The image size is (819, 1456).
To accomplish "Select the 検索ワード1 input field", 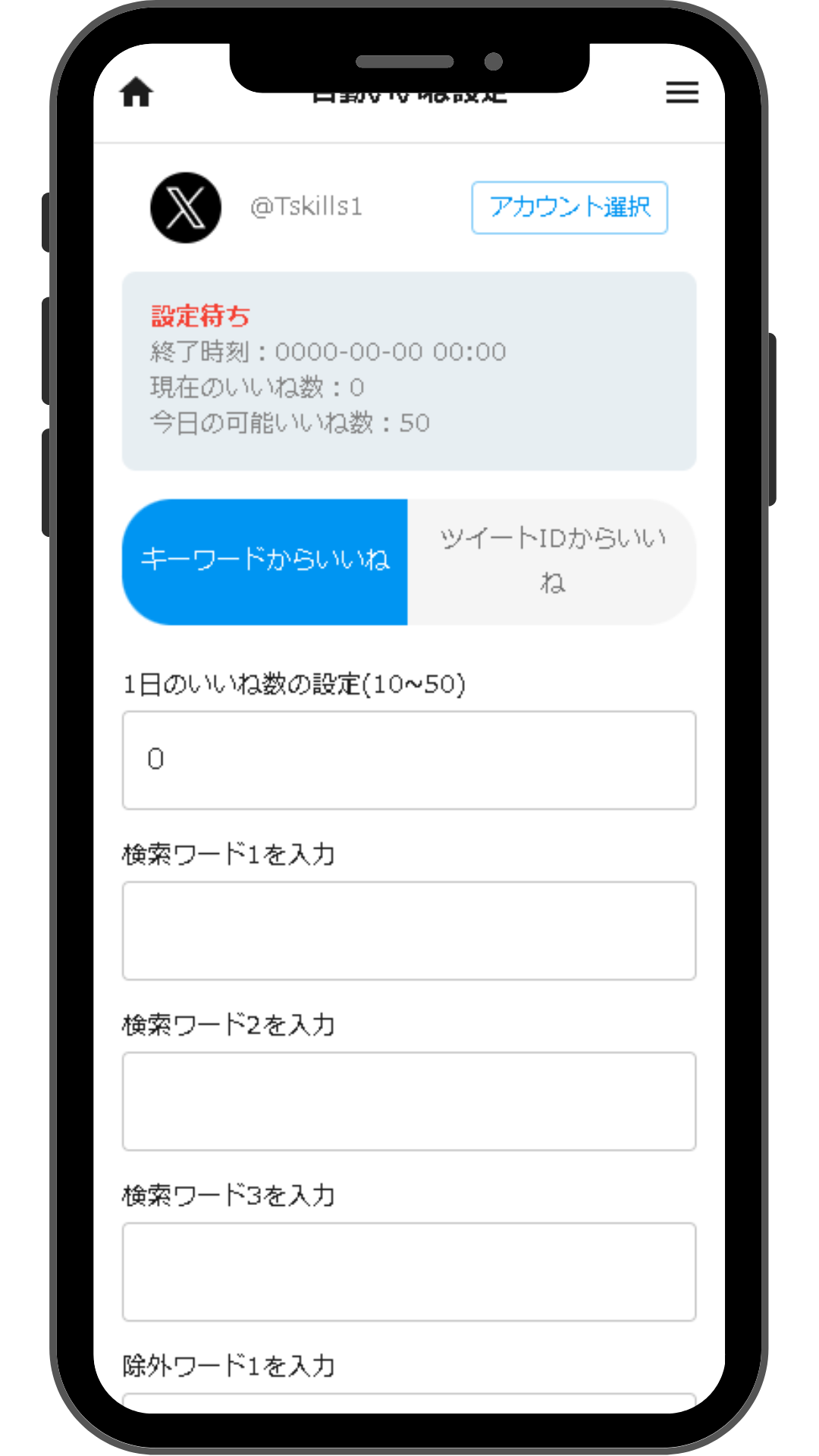I will click(x=409, y=930).
